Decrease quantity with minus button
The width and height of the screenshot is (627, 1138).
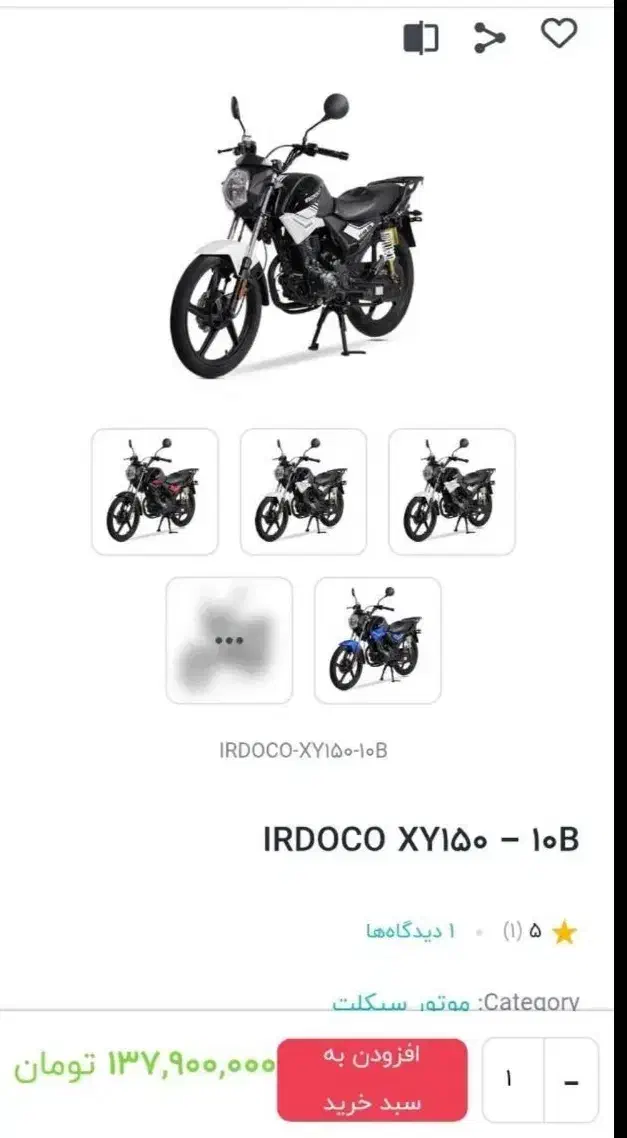coord(571,1081)
